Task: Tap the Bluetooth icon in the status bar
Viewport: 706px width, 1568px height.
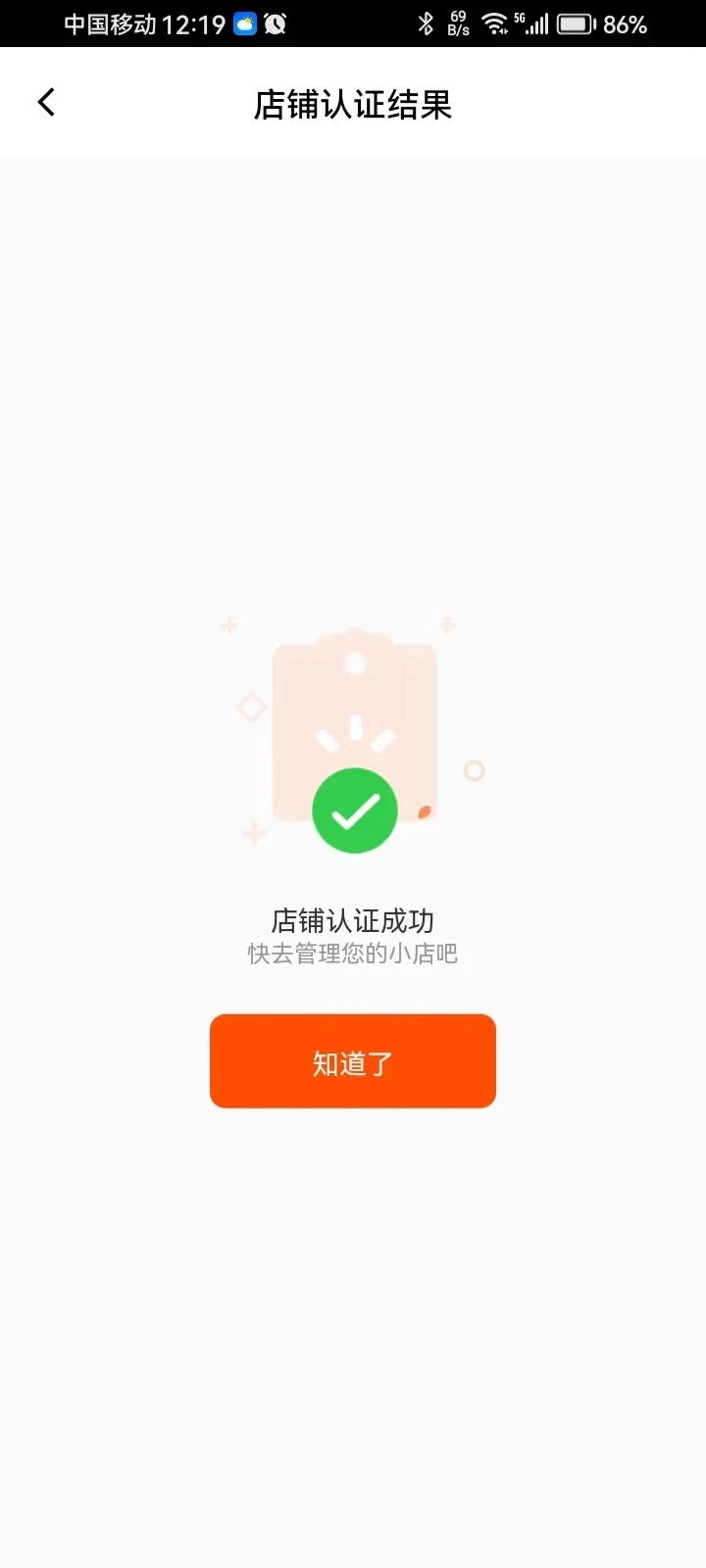Action: tap(426, 23)
